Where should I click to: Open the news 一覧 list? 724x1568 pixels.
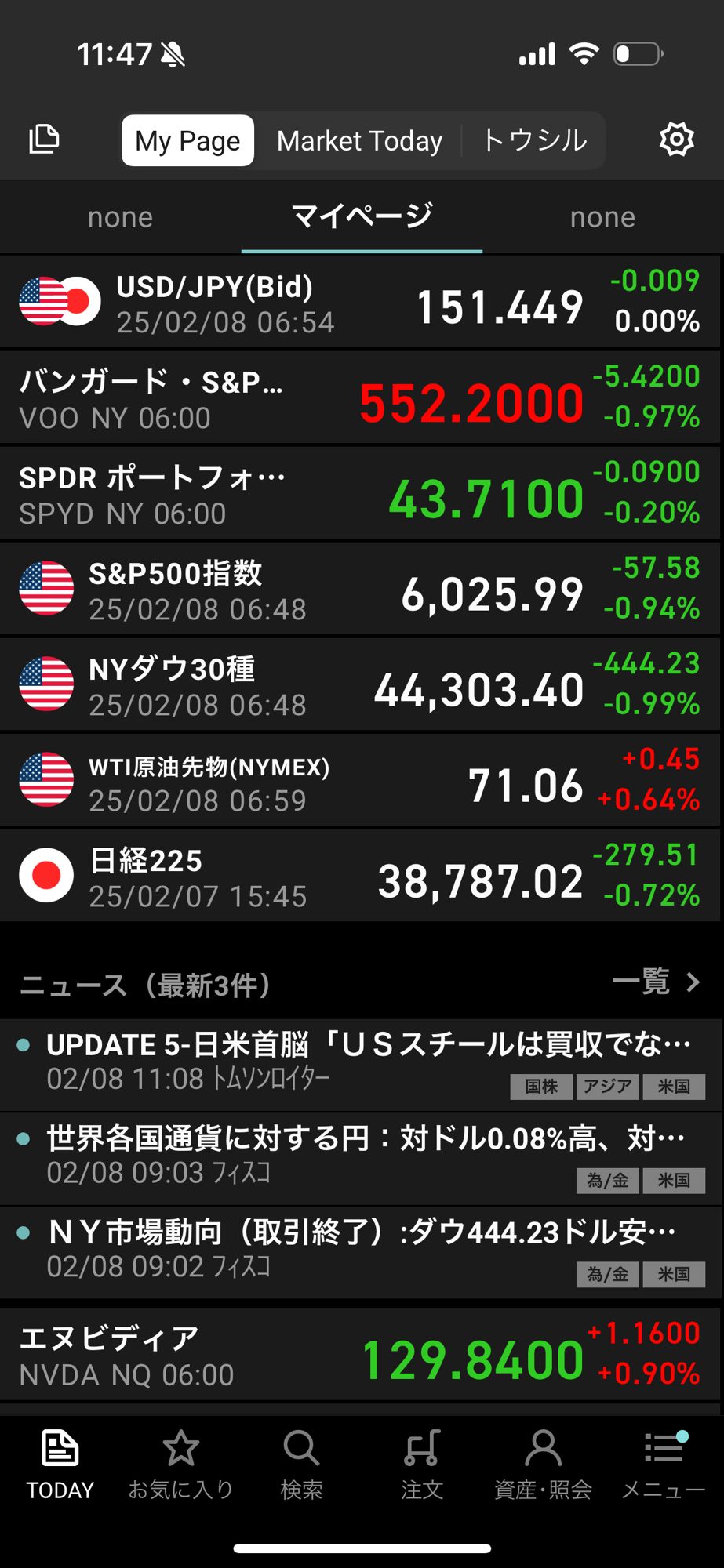(656, 982)
